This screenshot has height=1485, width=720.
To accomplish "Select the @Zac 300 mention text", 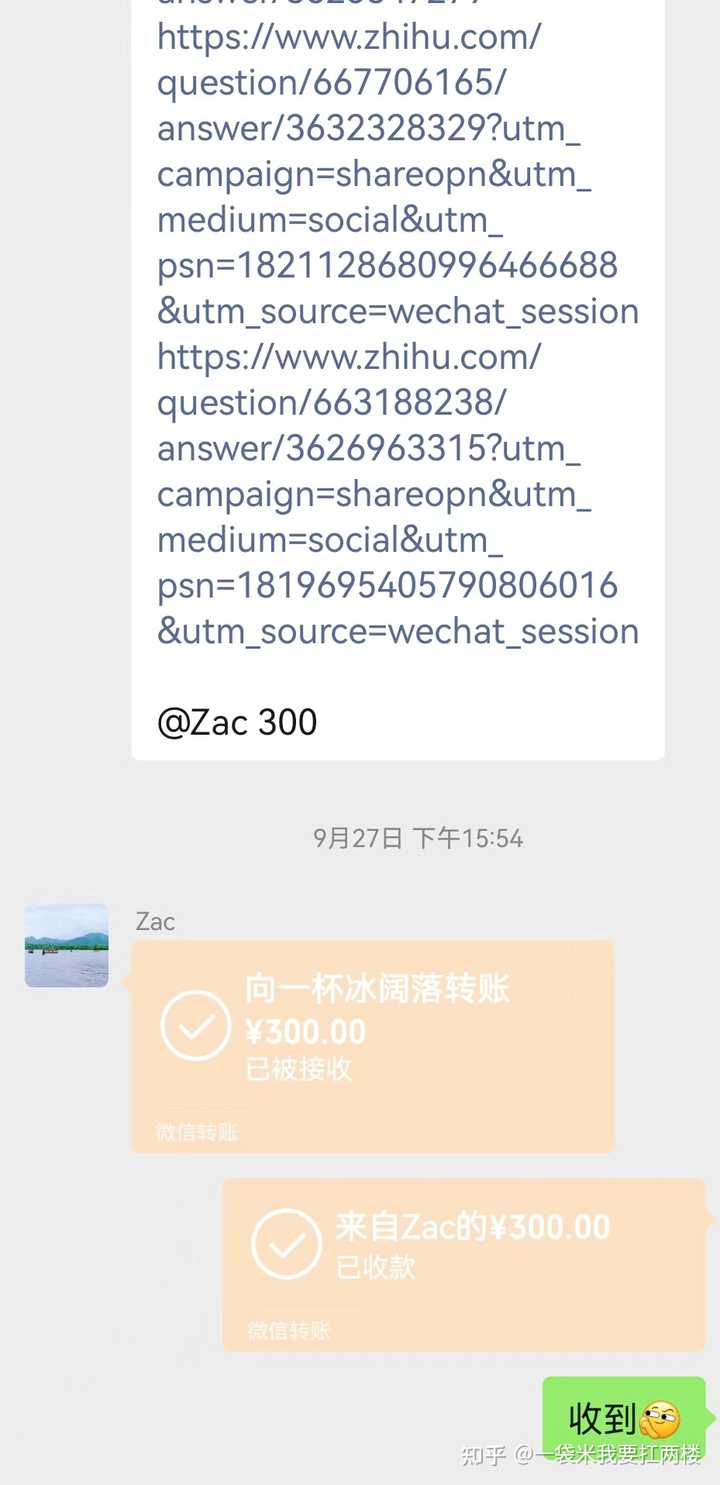I will click(x=237, y=722).
